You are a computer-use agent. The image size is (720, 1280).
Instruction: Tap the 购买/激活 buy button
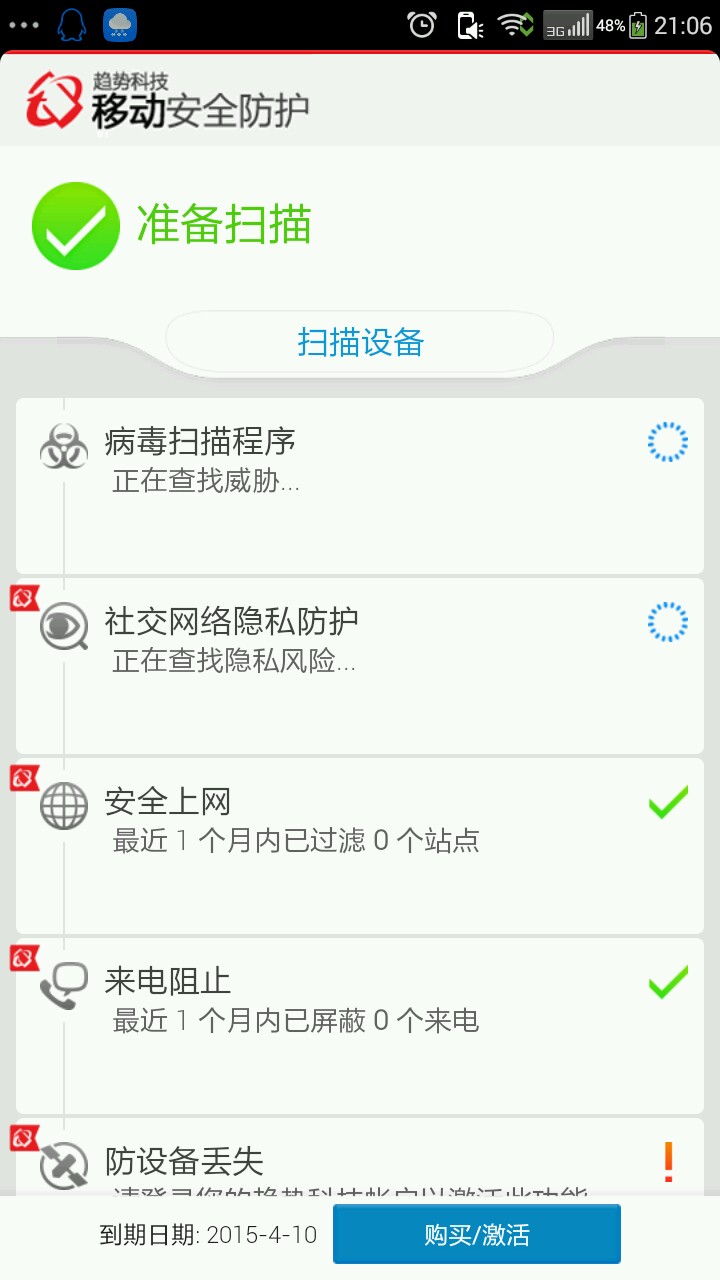[x=476, y=1234]
